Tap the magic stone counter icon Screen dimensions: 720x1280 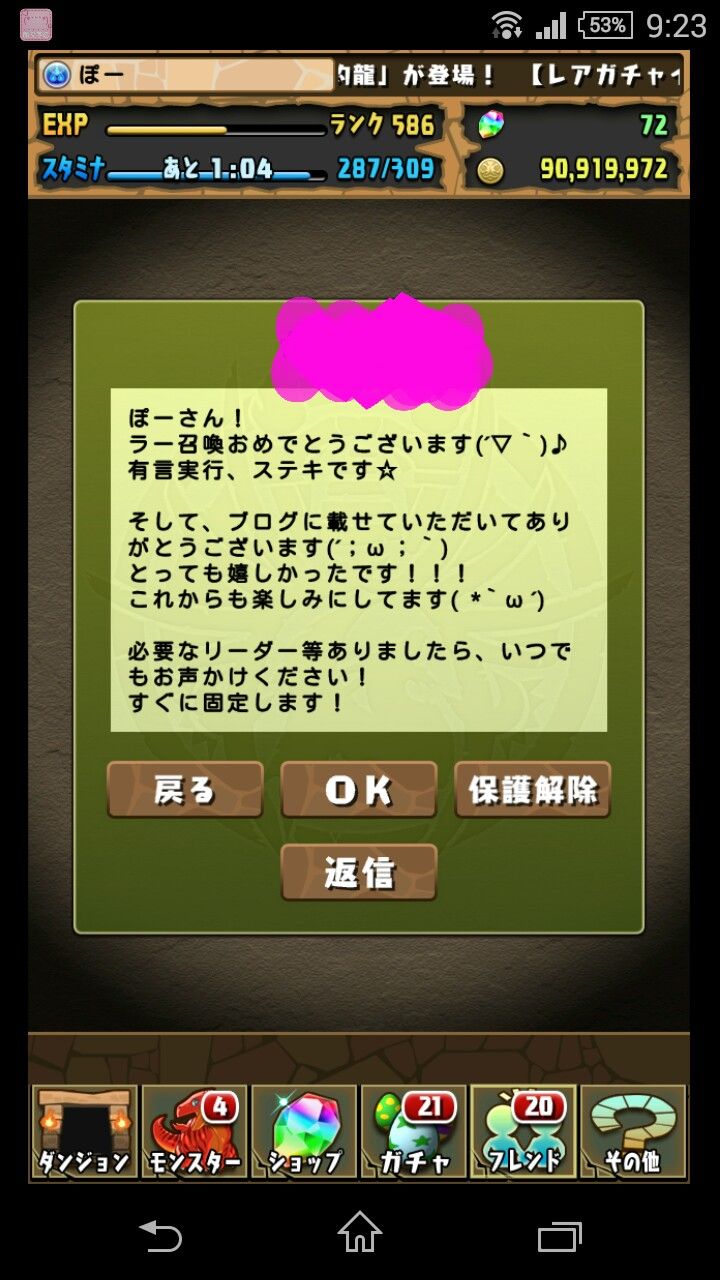492,125
